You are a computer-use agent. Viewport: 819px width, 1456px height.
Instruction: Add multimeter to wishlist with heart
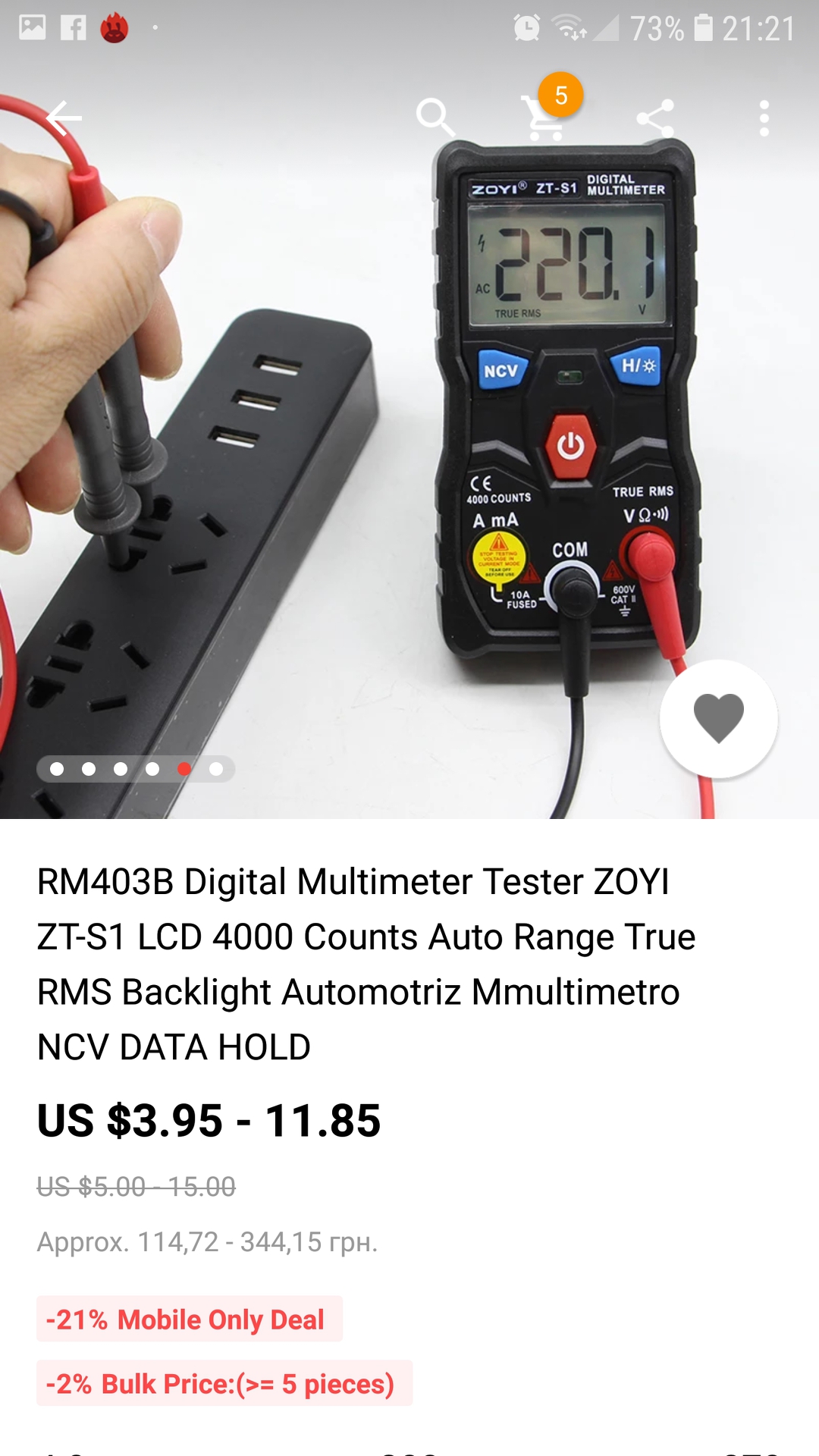pos(718,718)
